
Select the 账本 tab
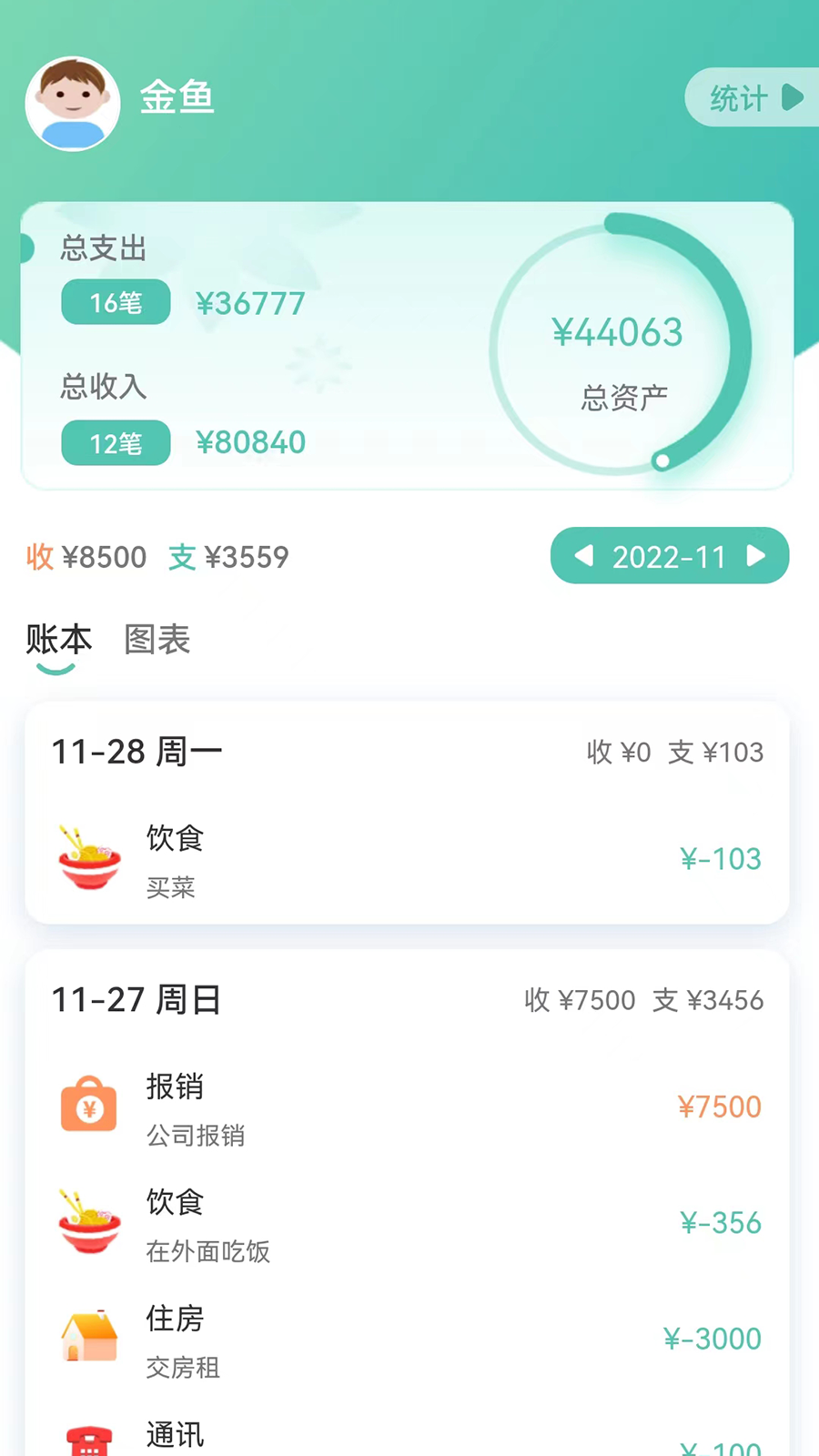coord(58,640)
